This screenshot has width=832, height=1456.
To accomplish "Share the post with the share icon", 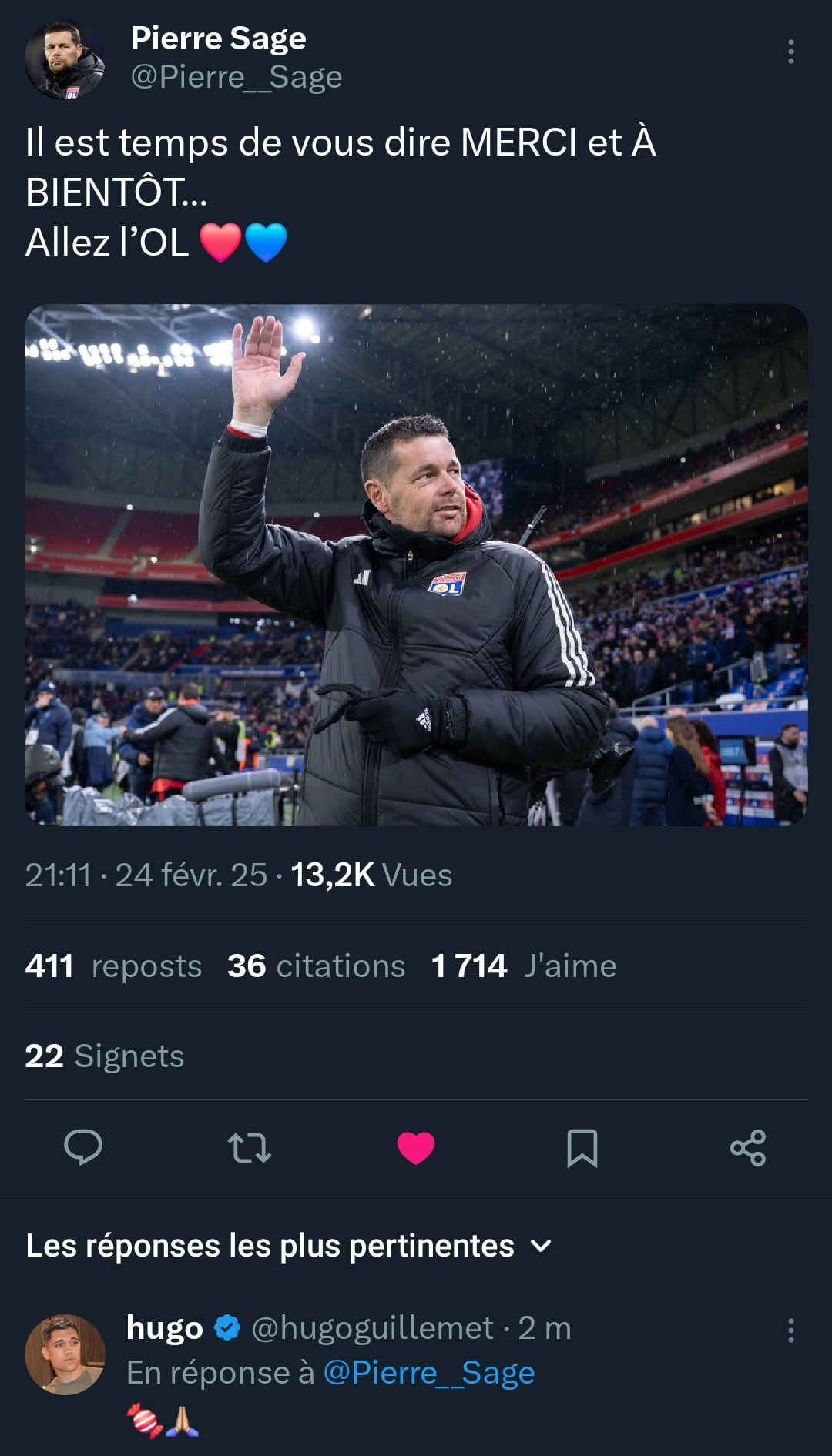I will [748, 1148].
